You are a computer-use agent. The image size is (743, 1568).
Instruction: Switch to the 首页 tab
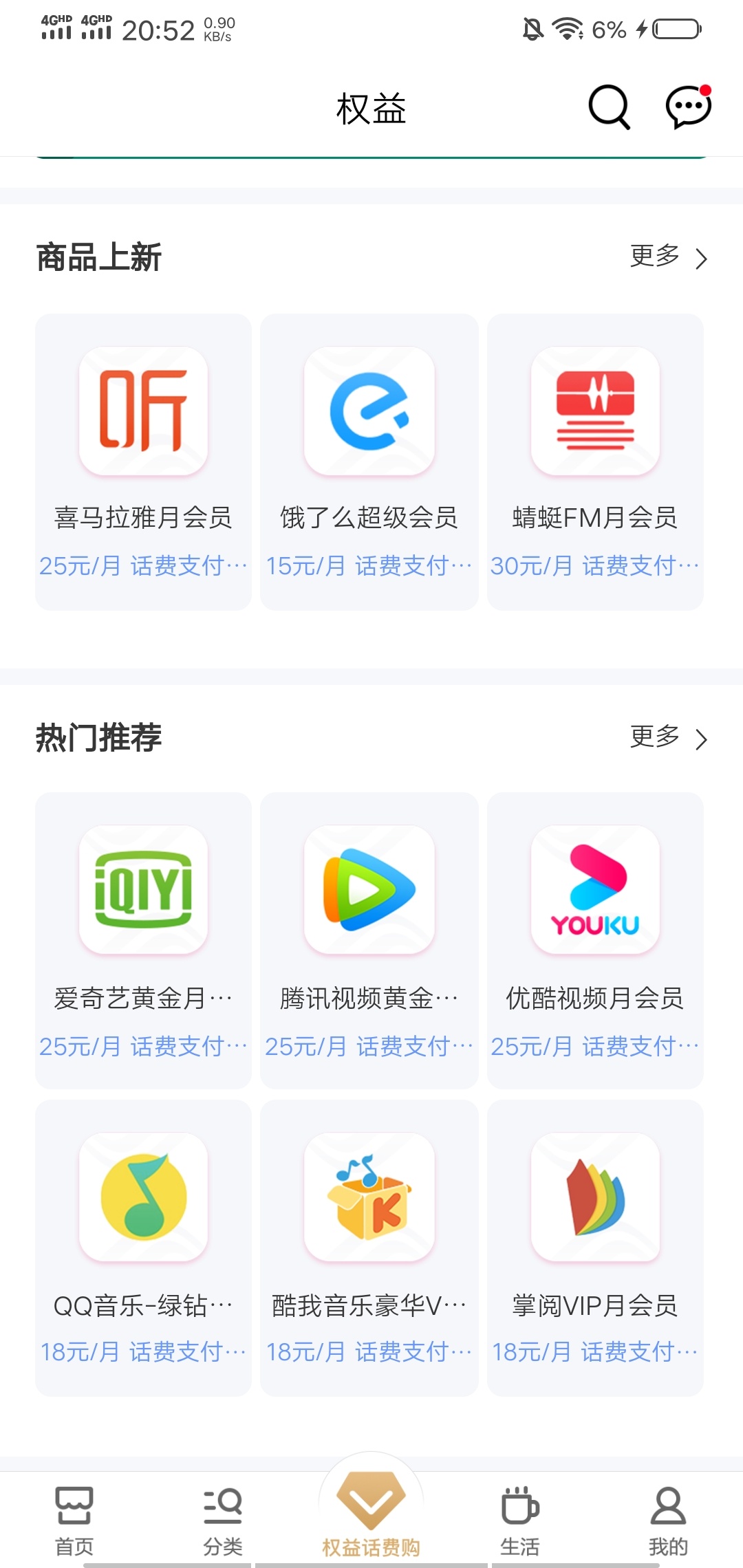tap(74, 1521)
